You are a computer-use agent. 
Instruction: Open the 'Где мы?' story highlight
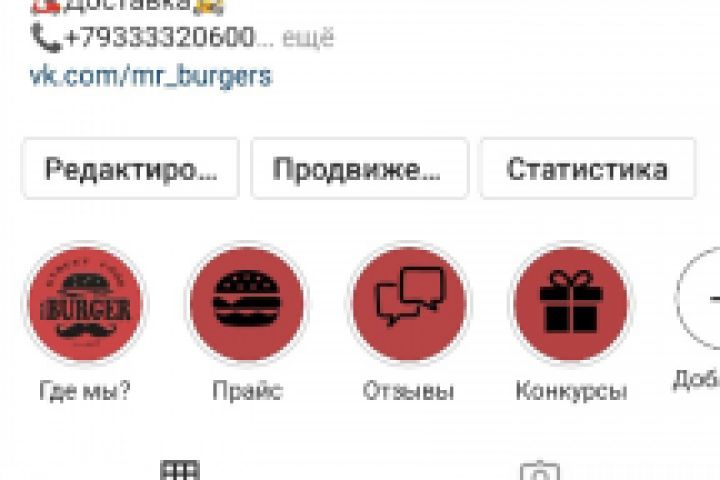[x=85, y=304]
